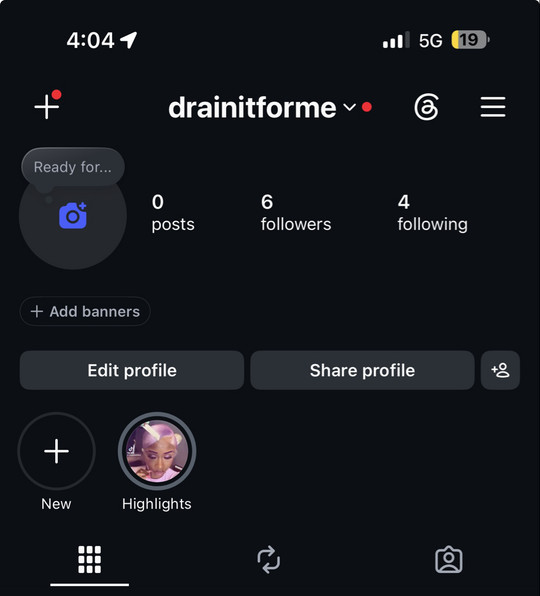Open the Threads icon
540x596 pixels.
pyautogui.click(x=426, y=107)
